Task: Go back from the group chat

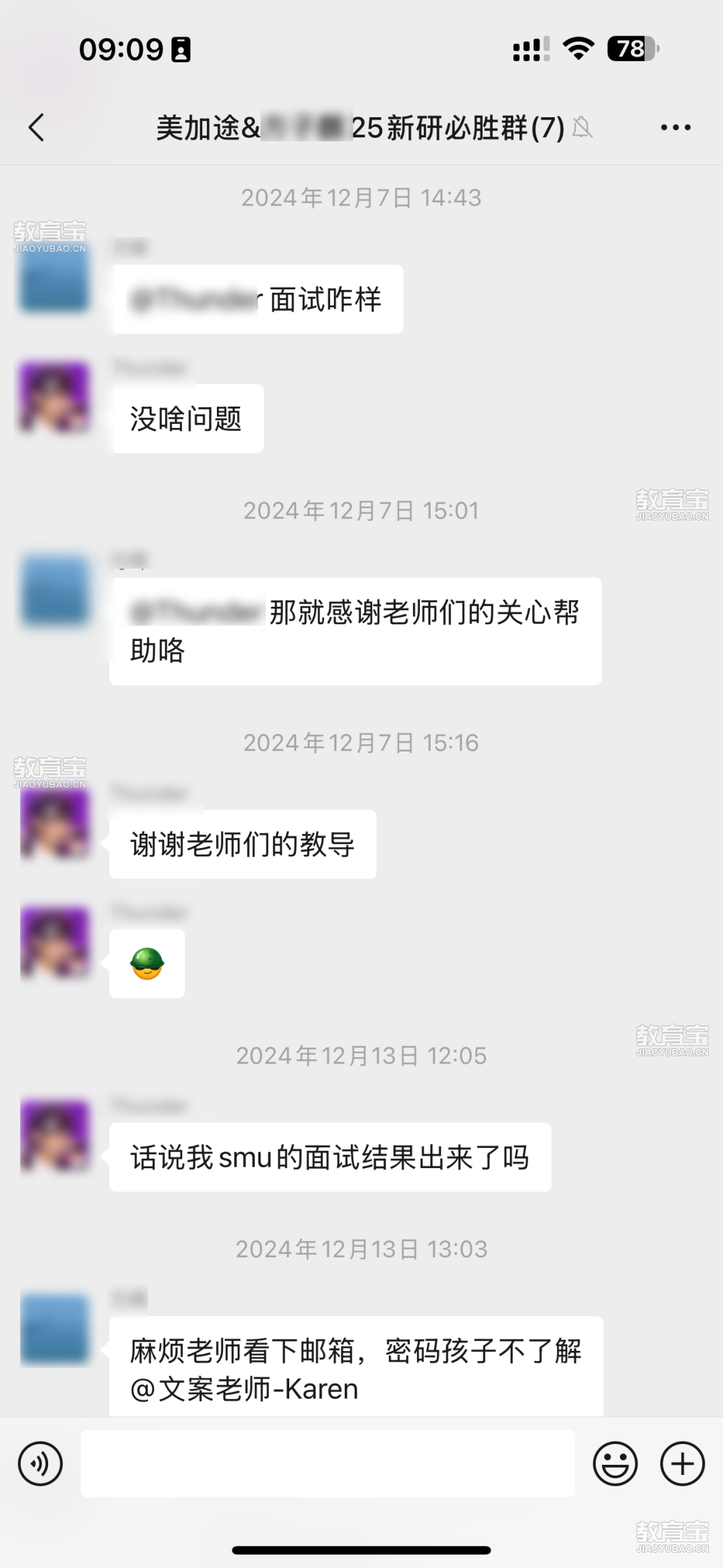Action: coord(37,127)
